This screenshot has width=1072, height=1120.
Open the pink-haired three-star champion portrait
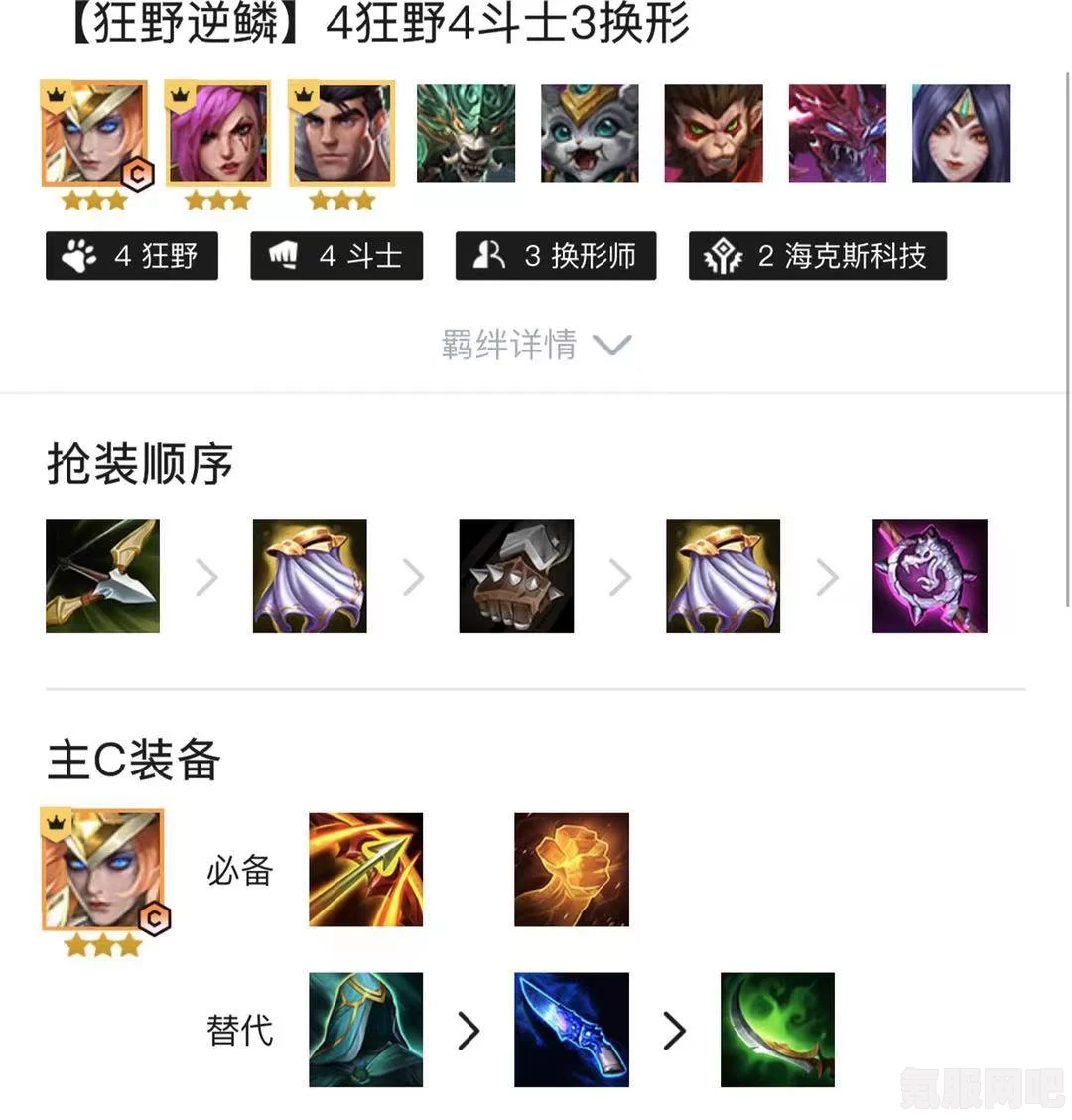[217, 134]
